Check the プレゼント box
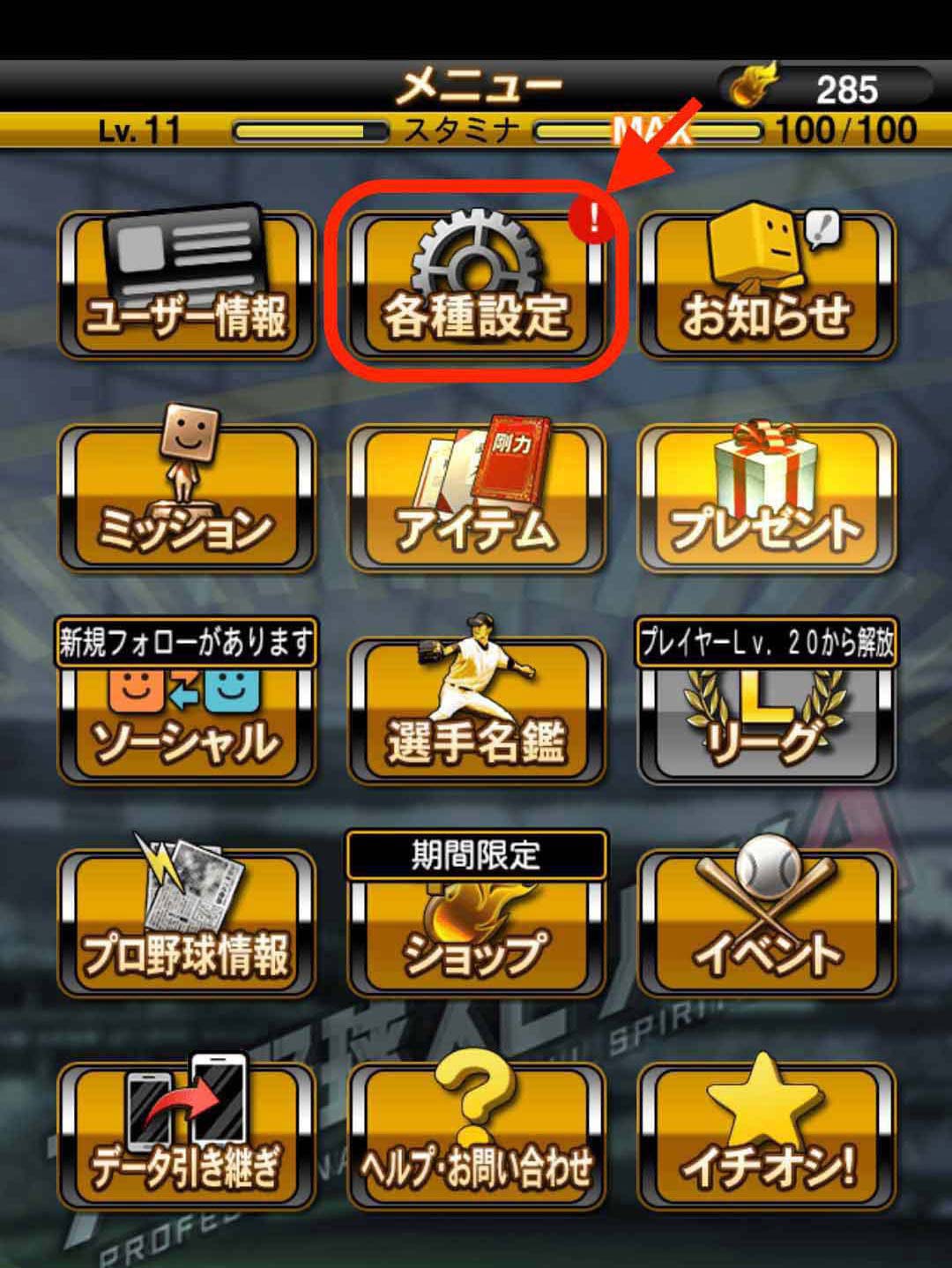This screenshot has width=952, height=1268. 766,500
